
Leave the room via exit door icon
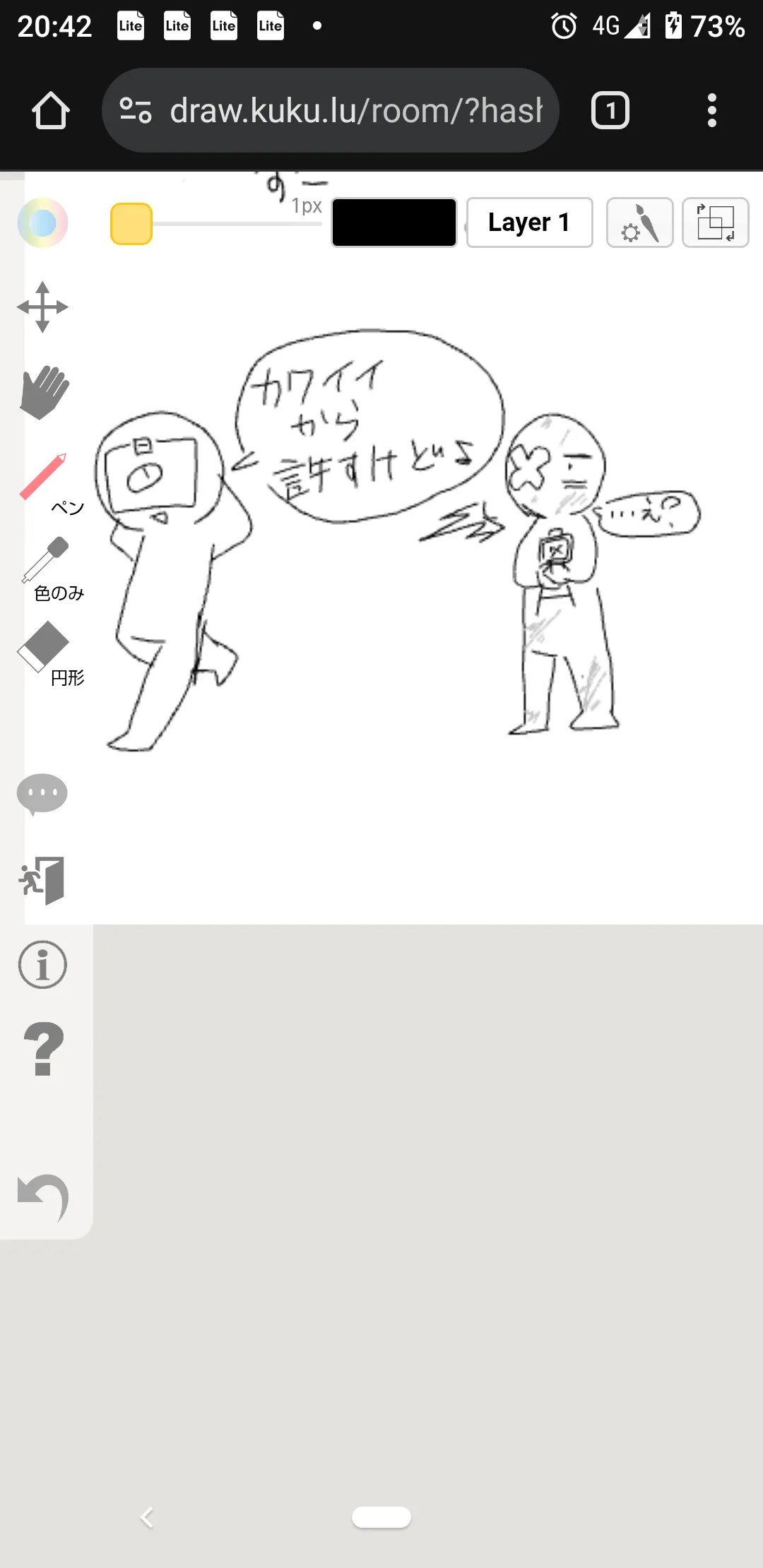[x=42, y=880]
